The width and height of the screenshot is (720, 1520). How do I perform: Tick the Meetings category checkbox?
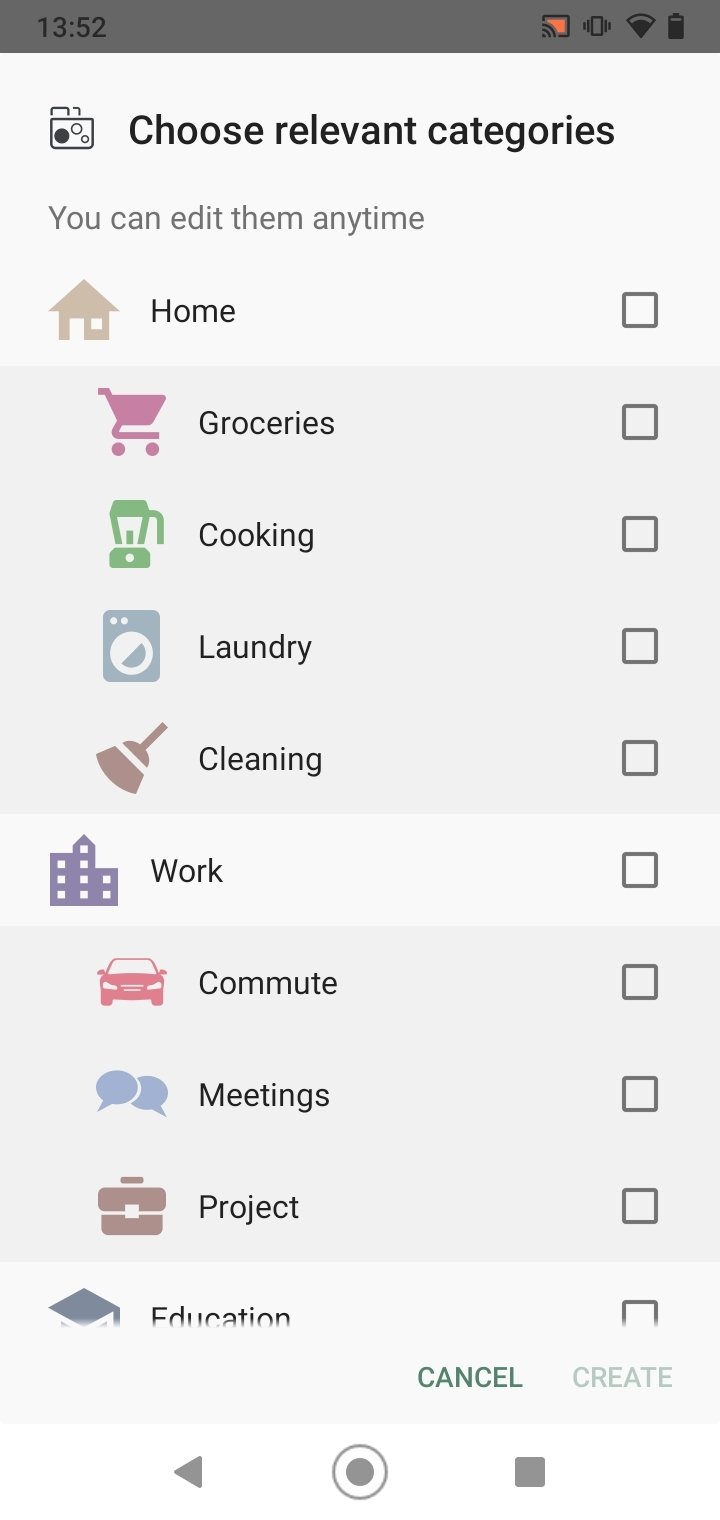click(640, 1094)
